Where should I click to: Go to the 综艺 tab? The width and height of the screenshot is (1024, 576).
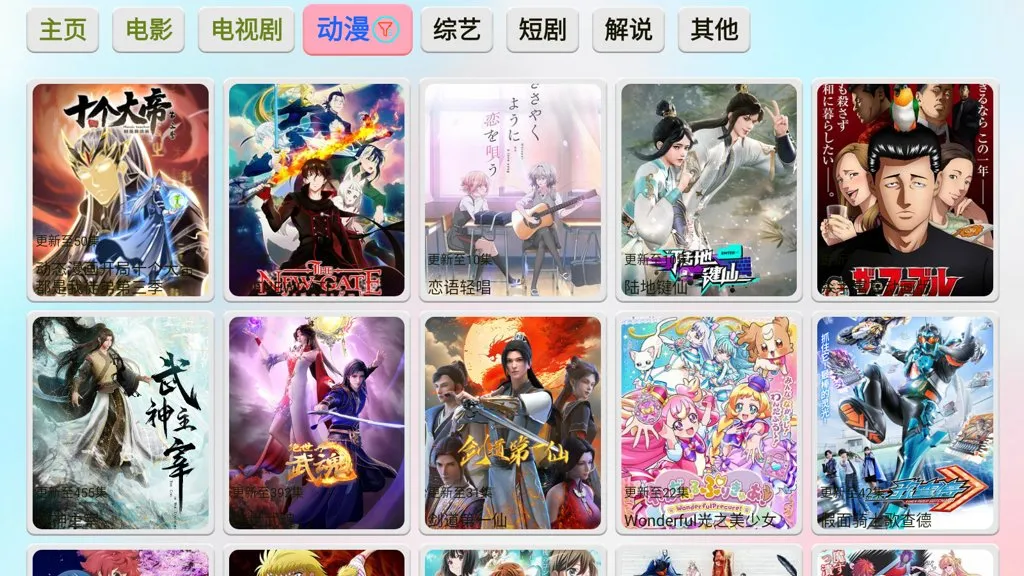coord(457,30)
